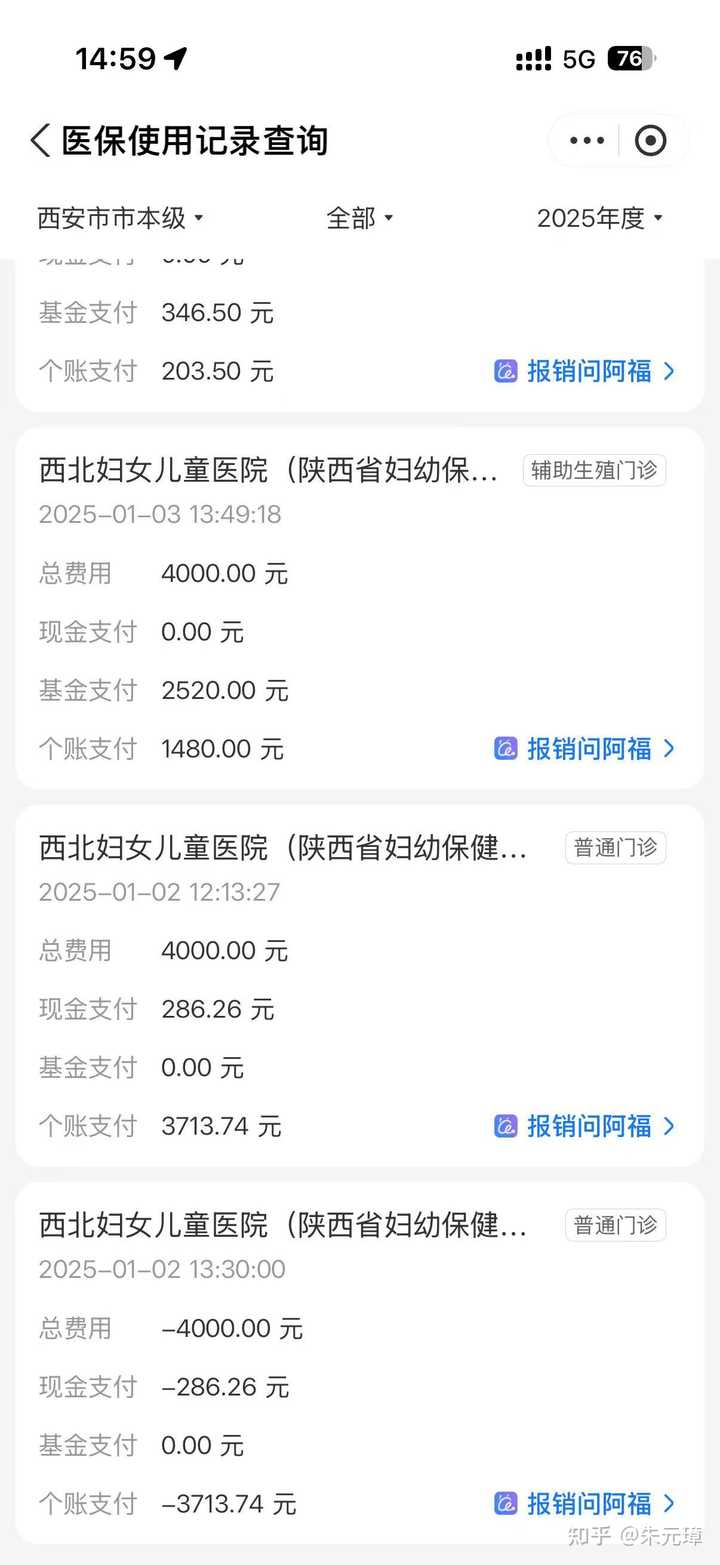Open the 全部 type filter dropdown
Screen dimensions: 720x1565
359,218
